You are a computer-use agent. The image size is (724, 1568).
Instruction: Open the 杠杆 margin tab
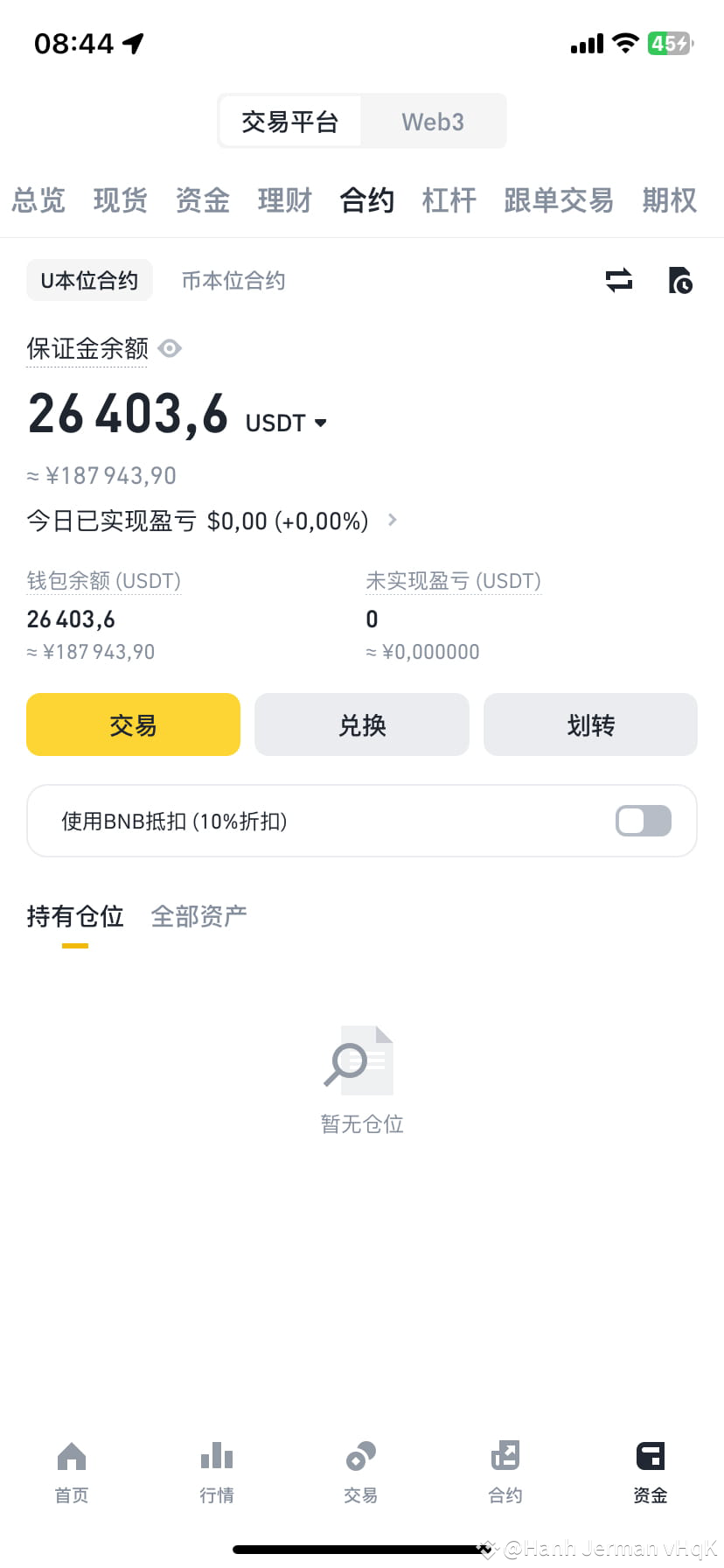449,200
